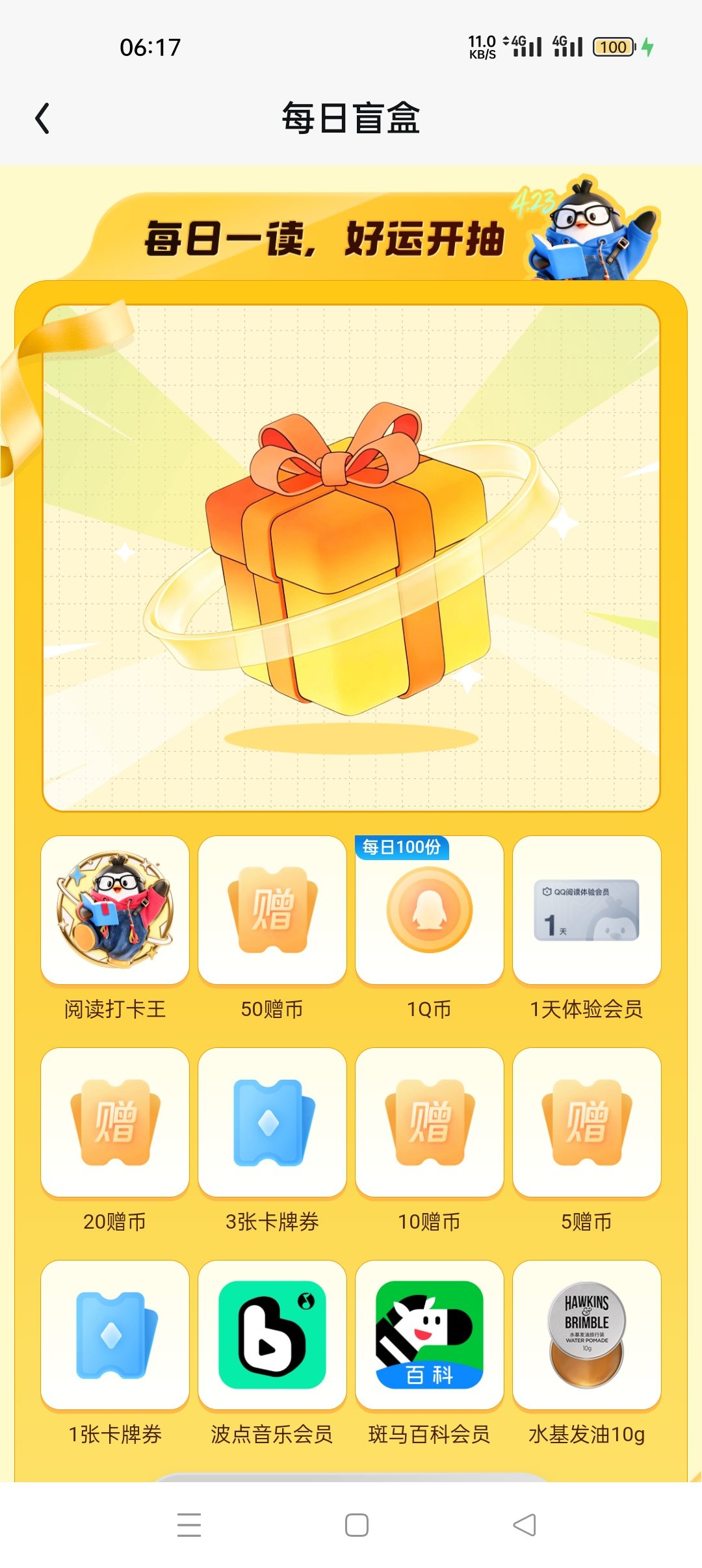Image resolution: width=702 pixels, height=1568 pixels.
Task: View the 5赠币 prize tile
Action: pos(587,1122)
